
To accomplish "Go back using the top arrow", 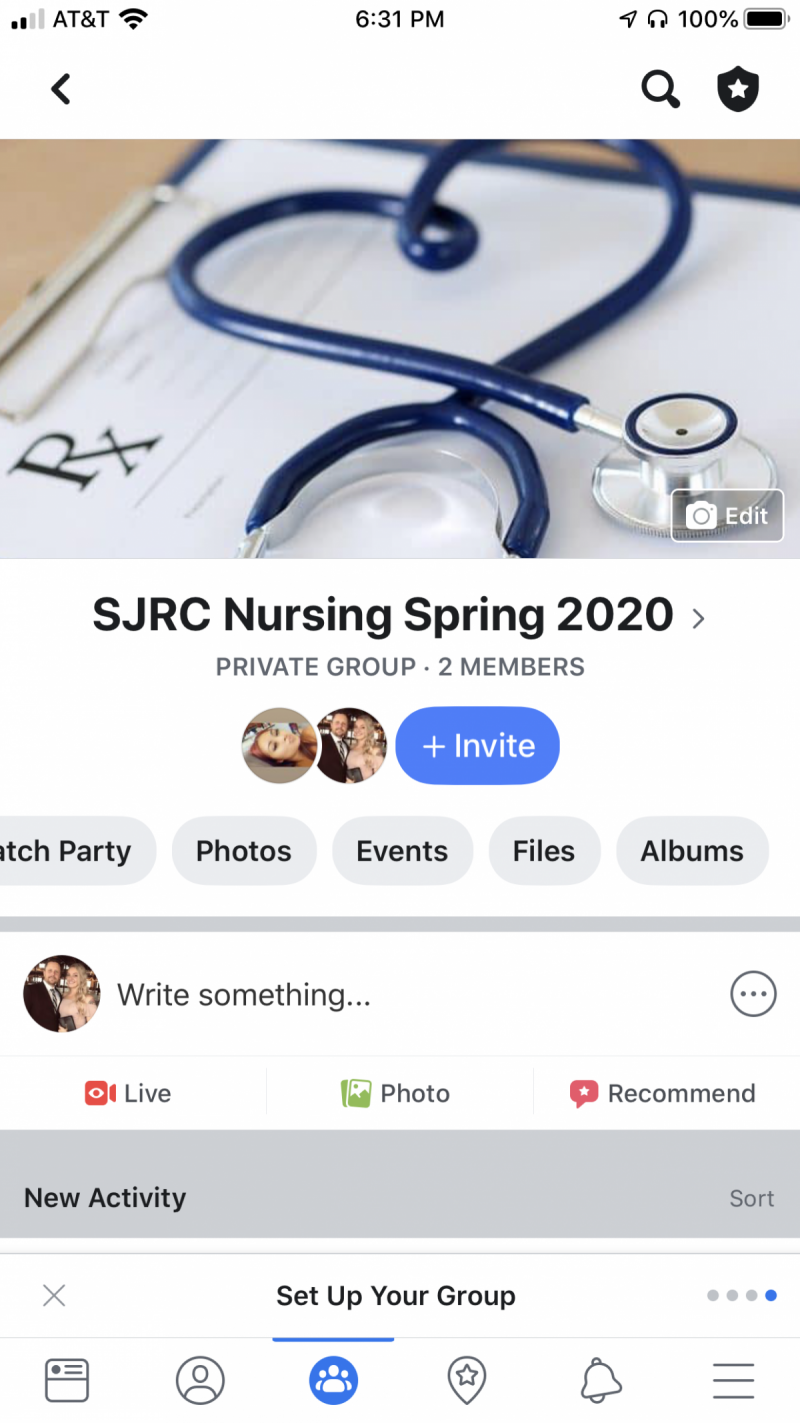I will pos(61,89).
